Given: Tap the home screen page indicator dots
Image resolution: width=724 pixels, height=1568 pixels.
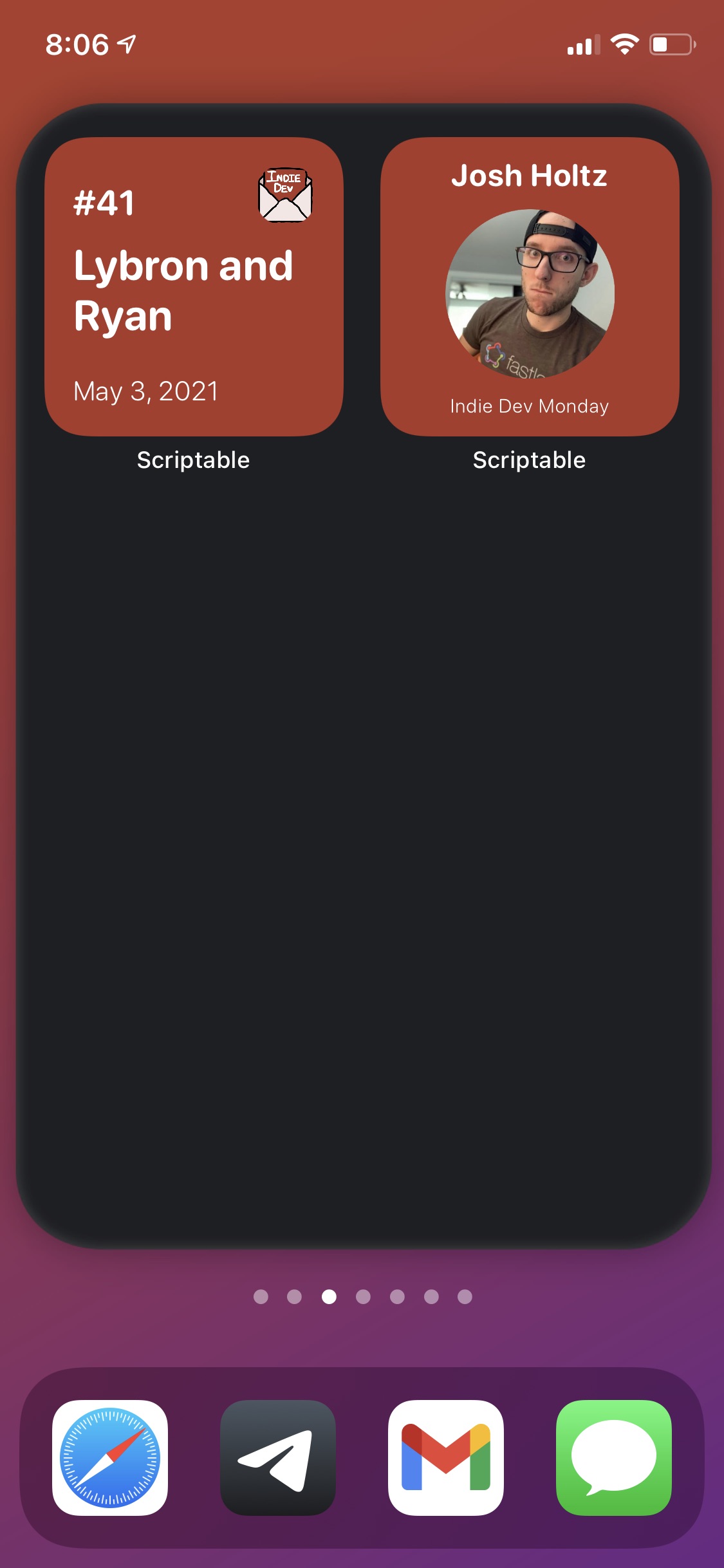Looking at the screenshot, I should (x=362, y=1296).
